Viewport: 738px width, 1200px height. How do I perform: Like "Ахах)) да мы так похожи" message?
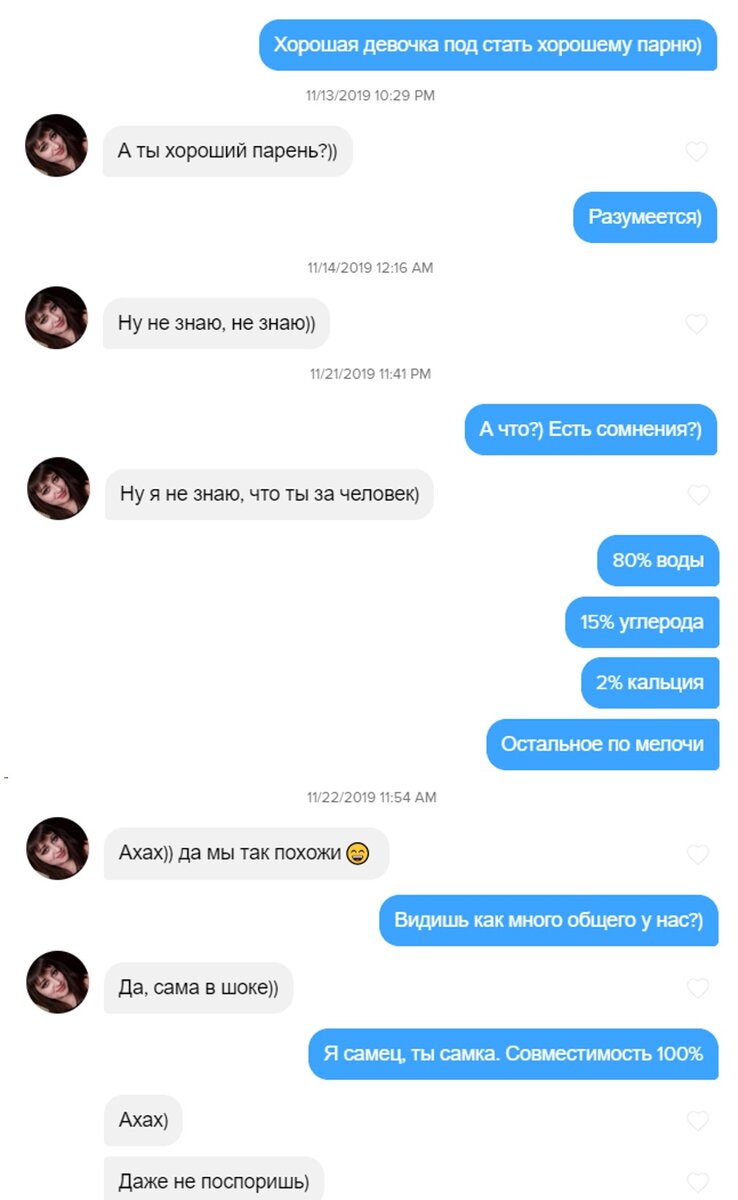(x=697, y=855)
